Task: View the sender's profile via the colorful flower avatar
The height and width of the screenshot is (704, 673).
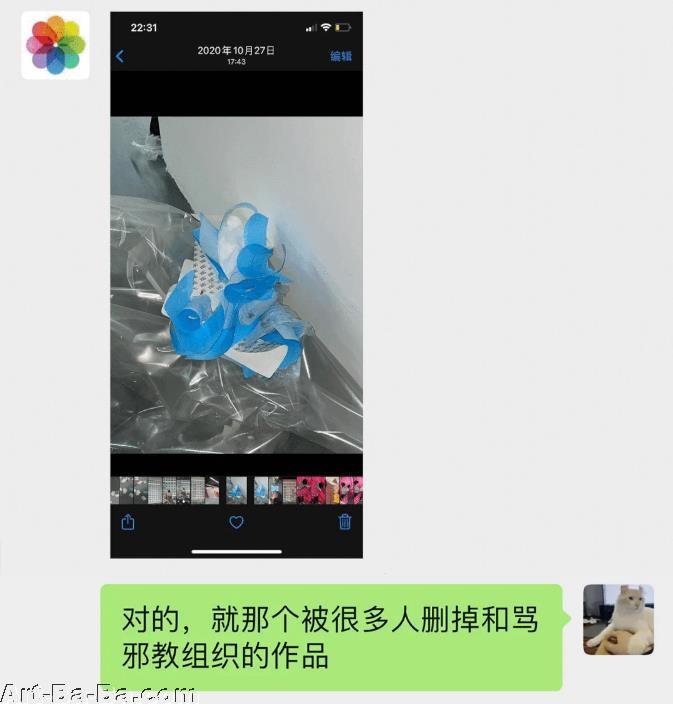Action: pyautogui.click(x=56, y=46)
